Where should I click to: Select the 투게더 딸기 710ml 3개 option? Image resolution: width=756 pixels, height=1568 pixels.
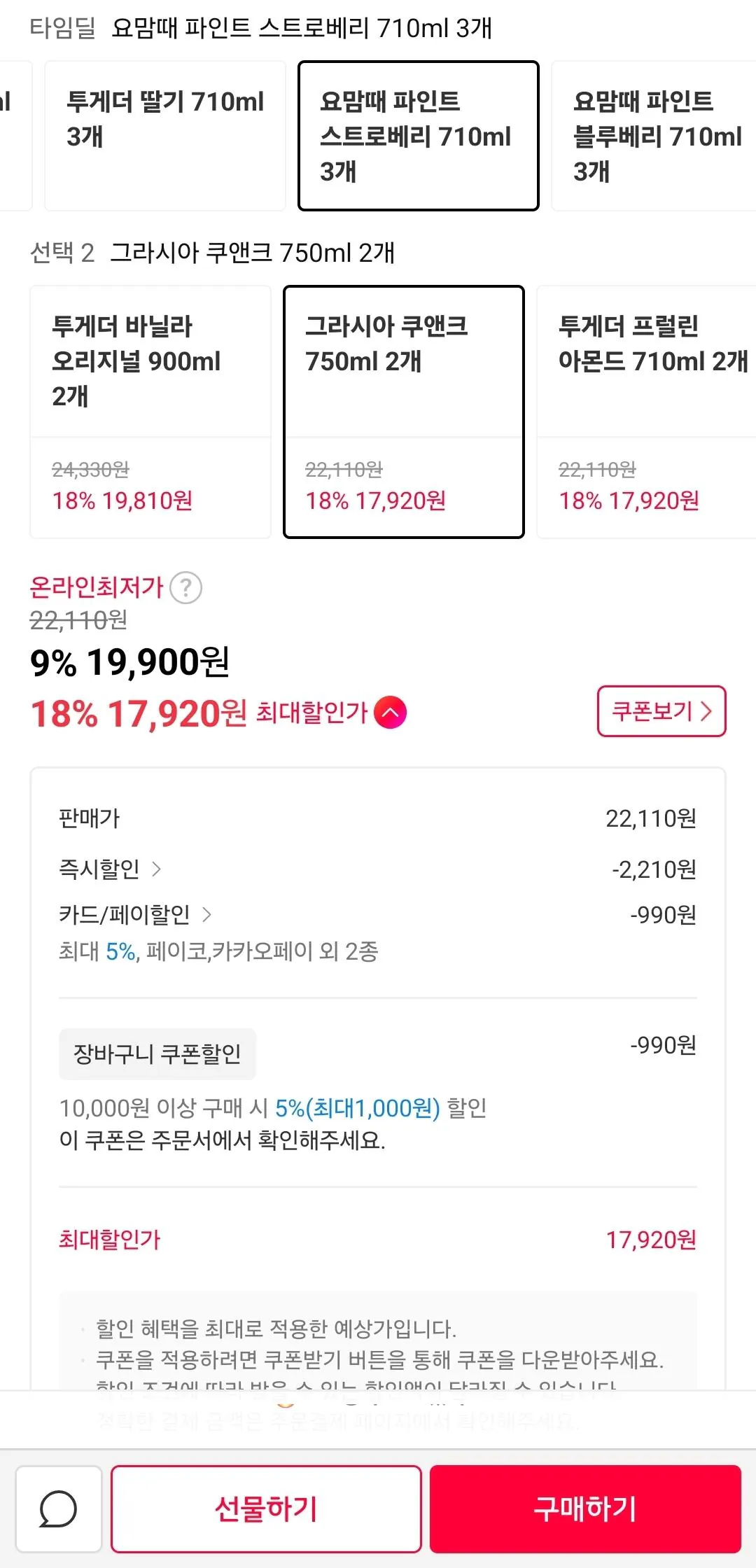165,136
